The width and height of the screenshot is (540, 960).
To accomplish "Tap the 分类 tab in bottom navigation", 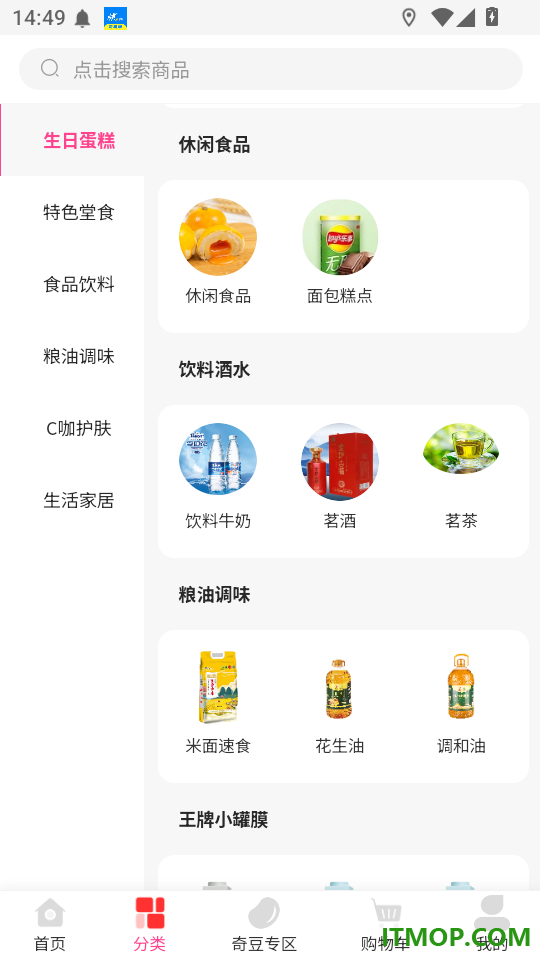I will coord(150,925).
